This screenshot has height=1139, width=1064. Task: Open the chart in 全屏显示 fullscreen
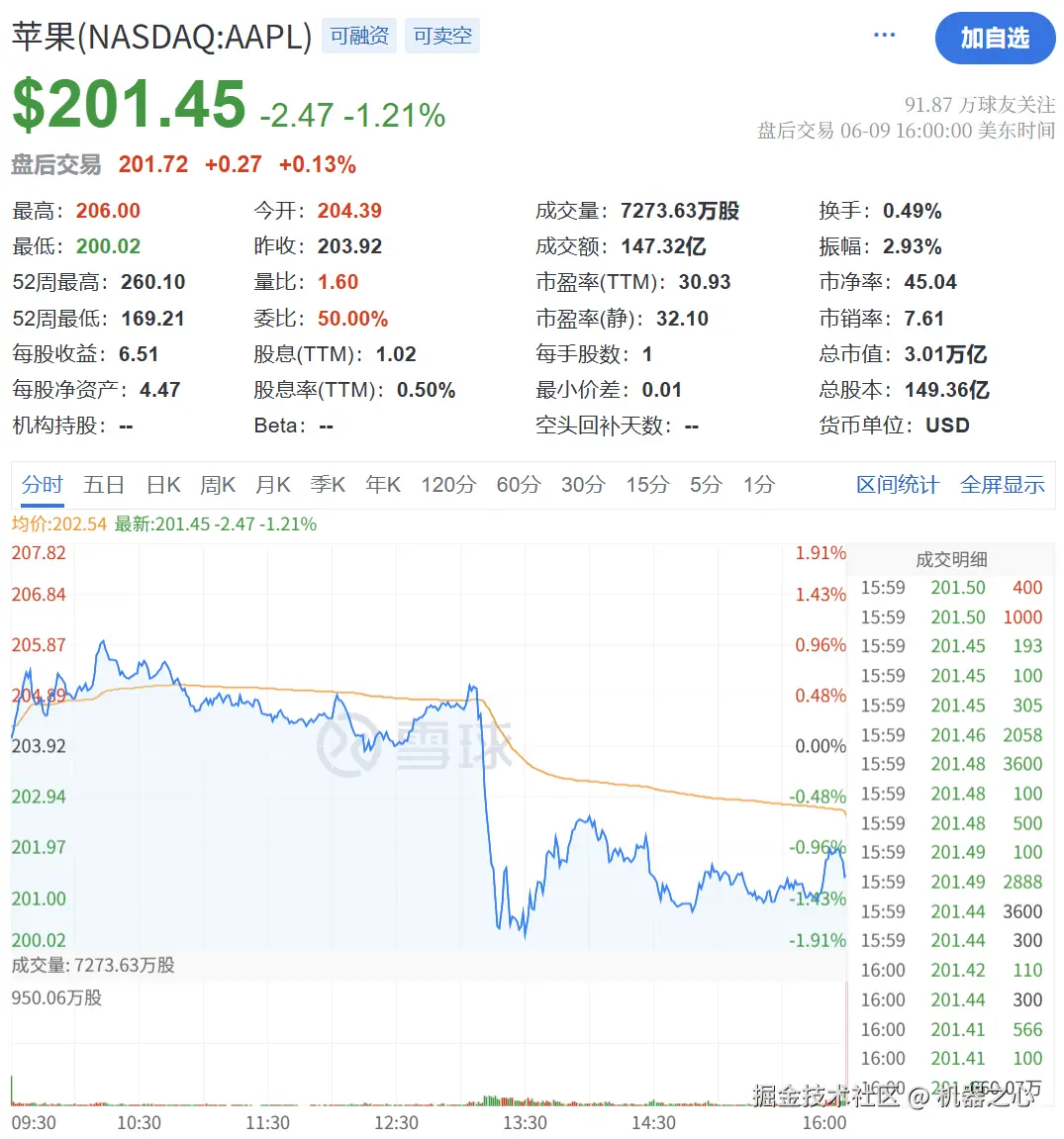coord(1003,485)
